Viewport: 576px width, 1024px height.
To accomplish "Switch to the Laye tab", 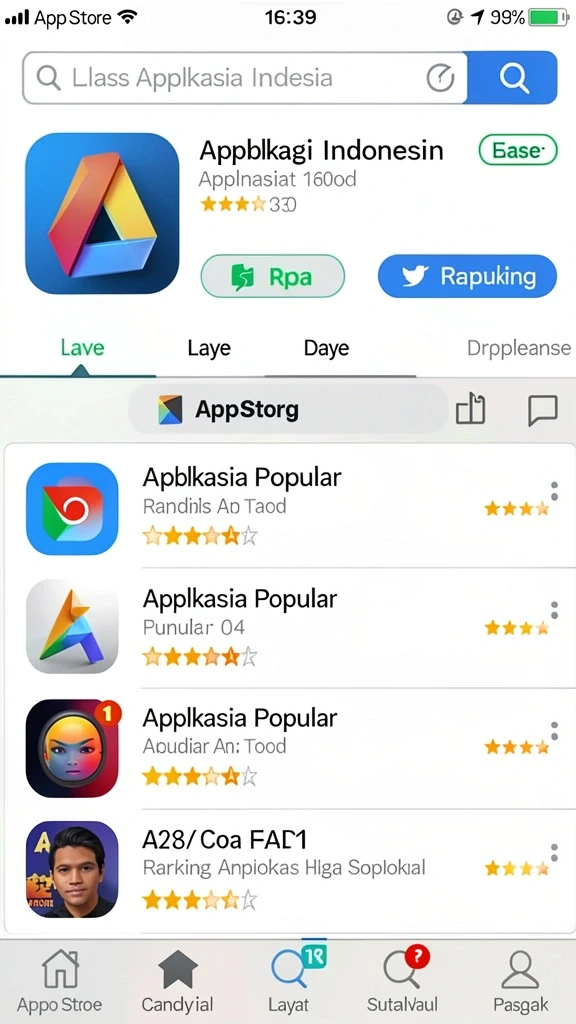I will [x=209, y=348].
